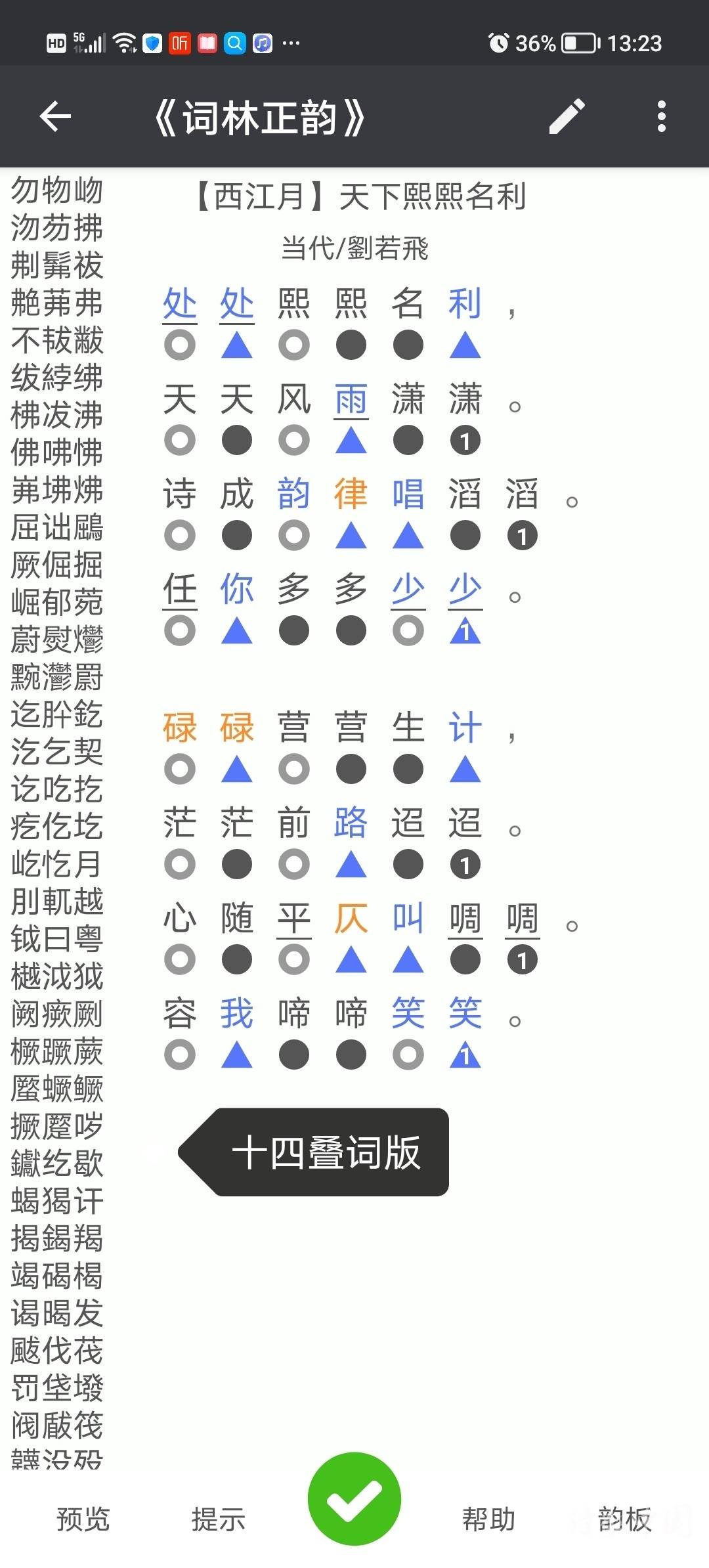Select the orange character 仄
This screenshot has width=709, height=1568.
pyautogui.click(x=351, y=918)
